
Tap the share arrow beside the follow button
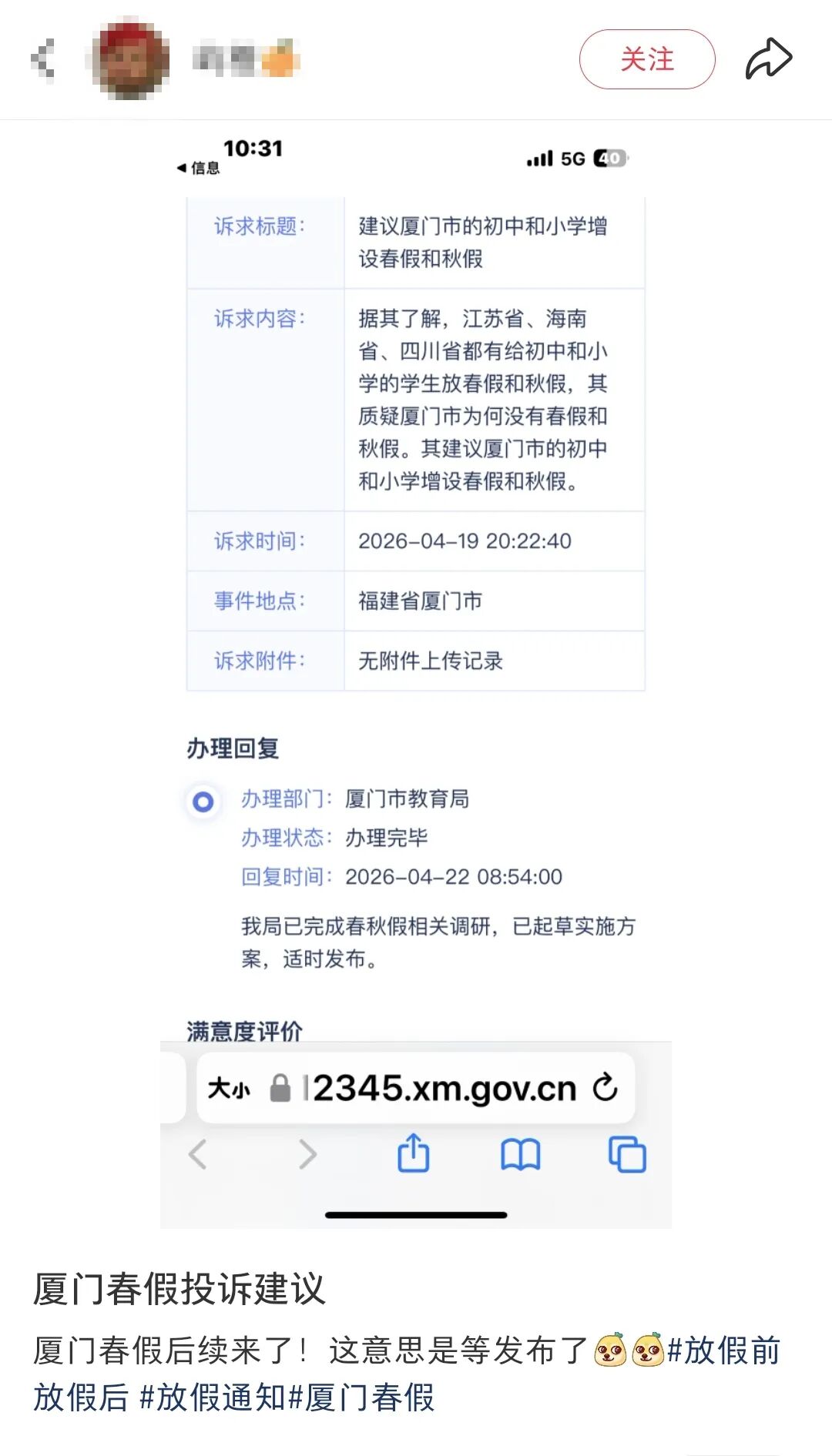(x=768, y=55)
